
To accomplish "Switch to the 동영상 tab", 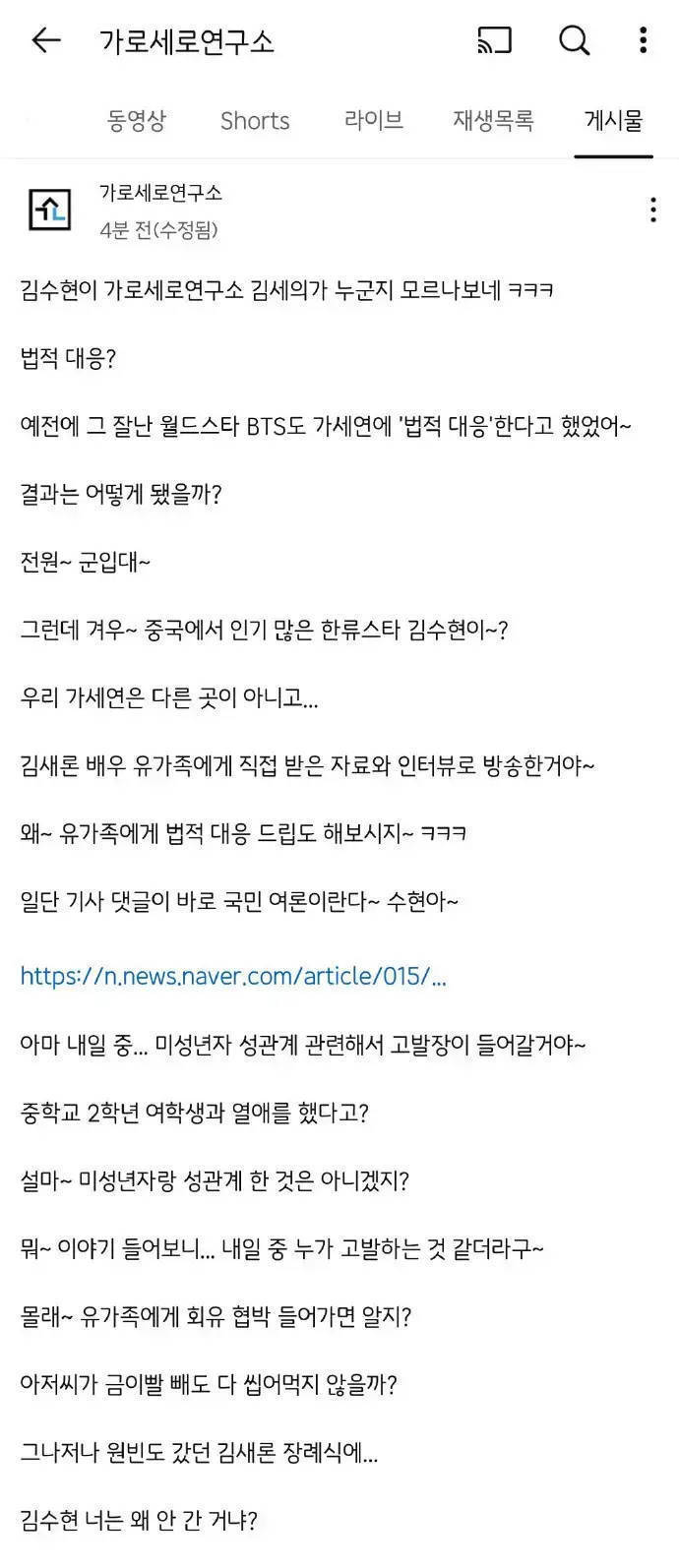I will click(137, 121).
